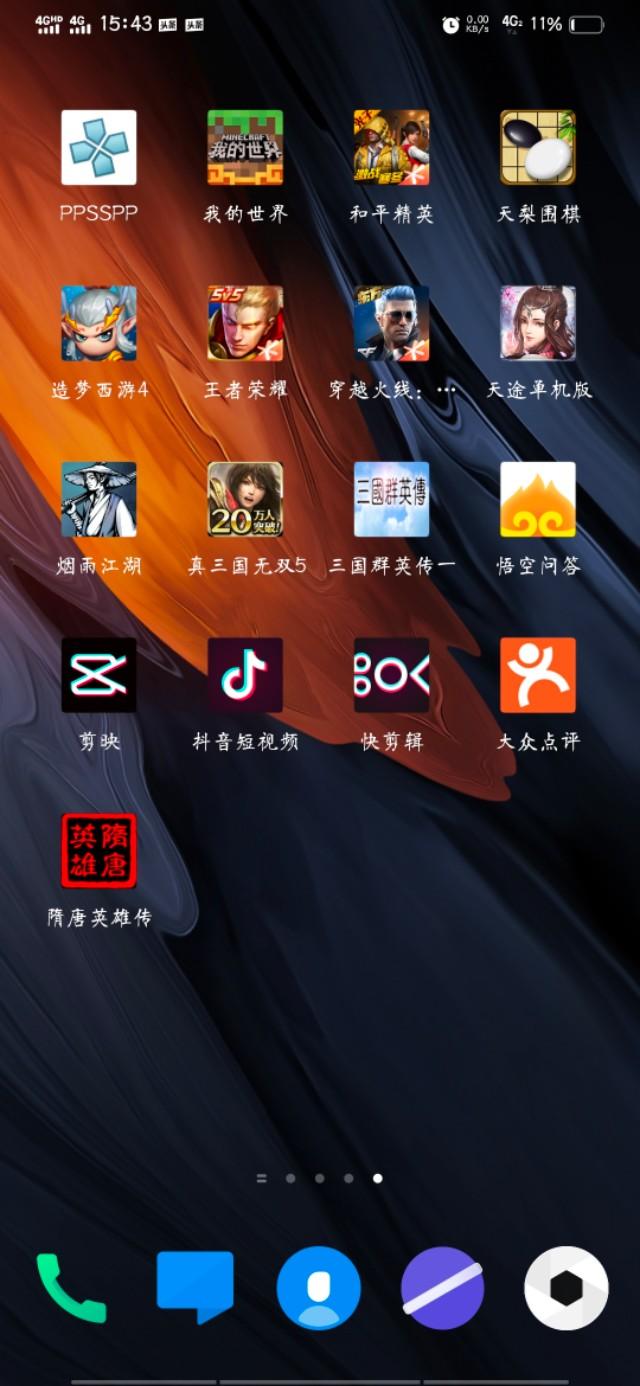
Task: Open 三国群英传一
Action: tap(391, 500)
